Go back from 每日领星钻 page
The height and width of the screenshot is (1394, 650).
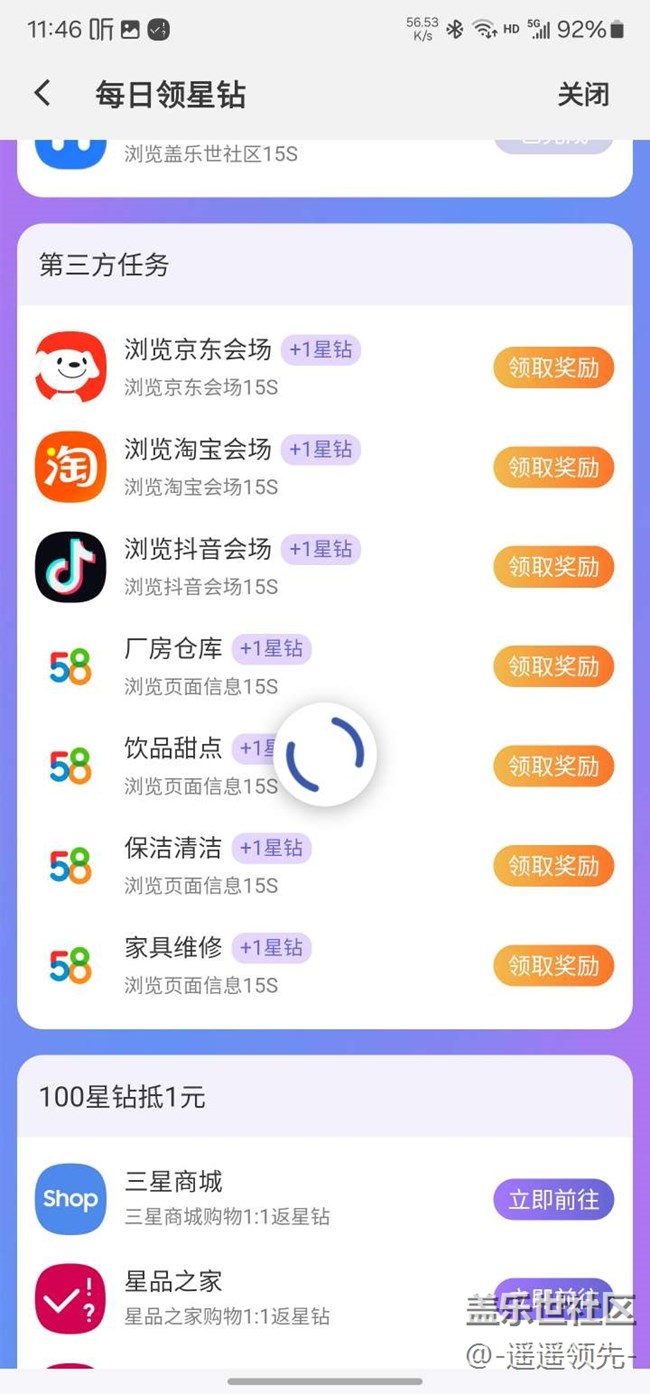tap(42, 94)
